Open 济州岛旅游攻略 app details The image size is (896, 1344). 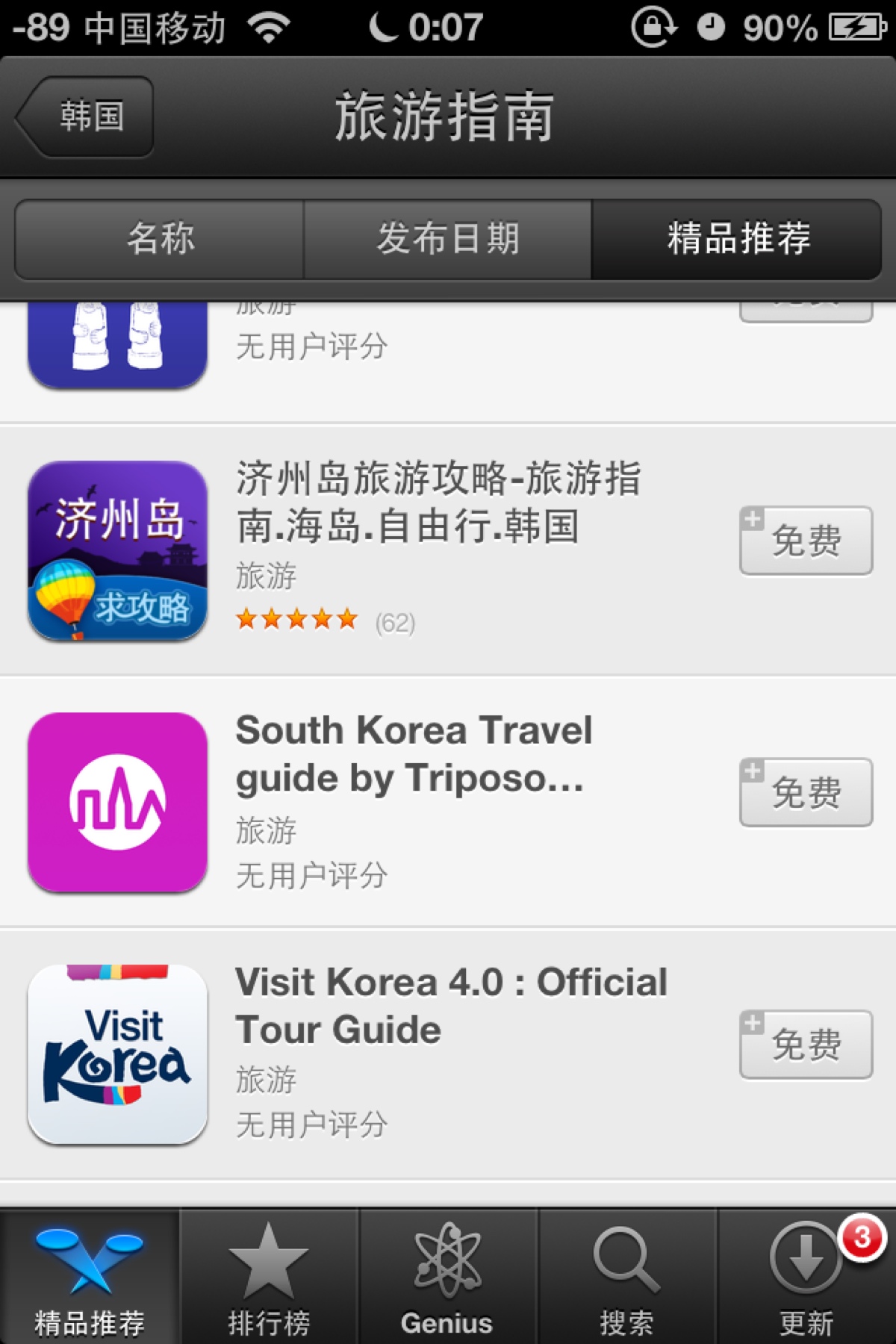click(x=448, y=550)
